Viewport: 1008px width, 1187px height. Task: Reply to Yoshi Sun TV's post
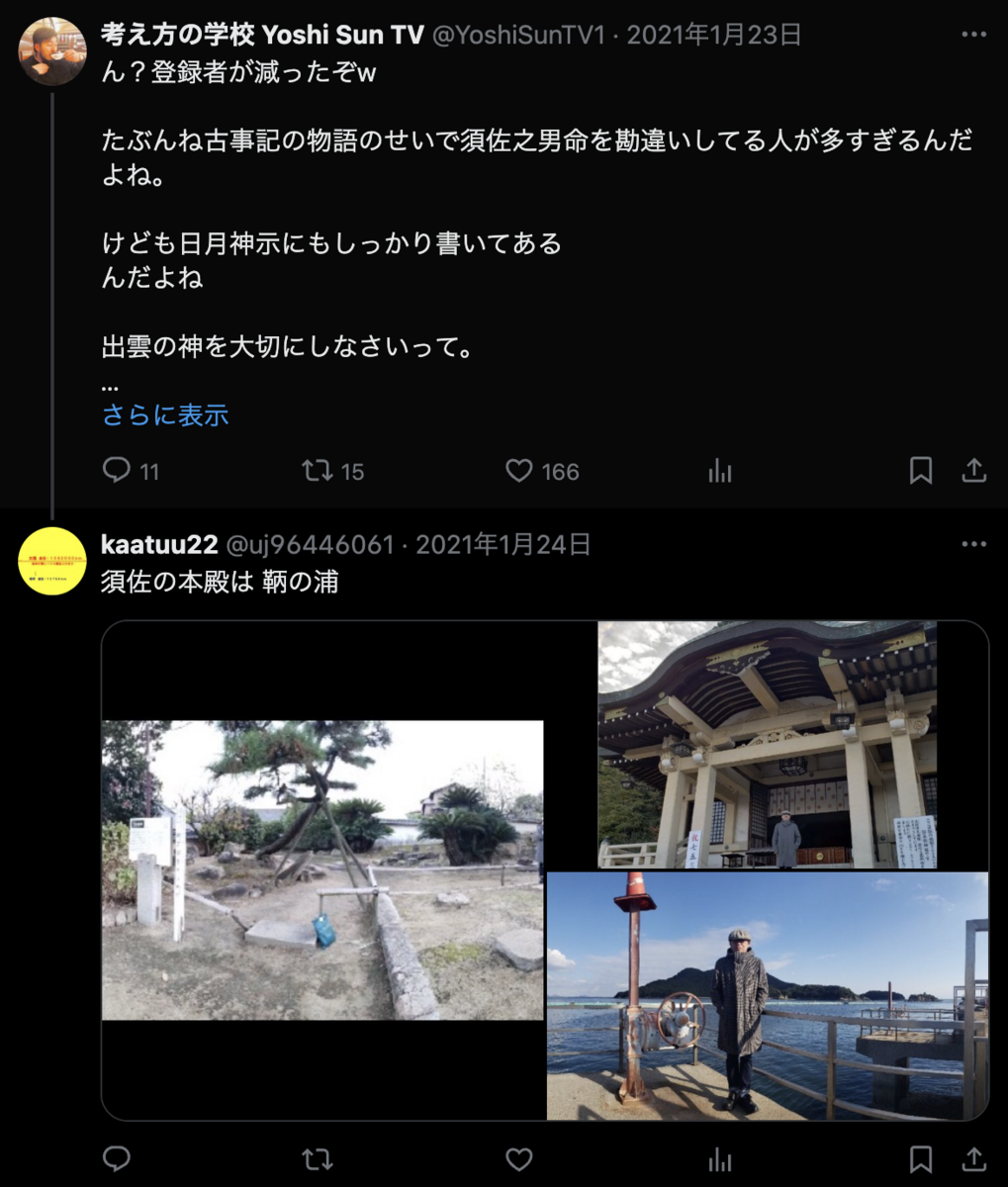117,471
